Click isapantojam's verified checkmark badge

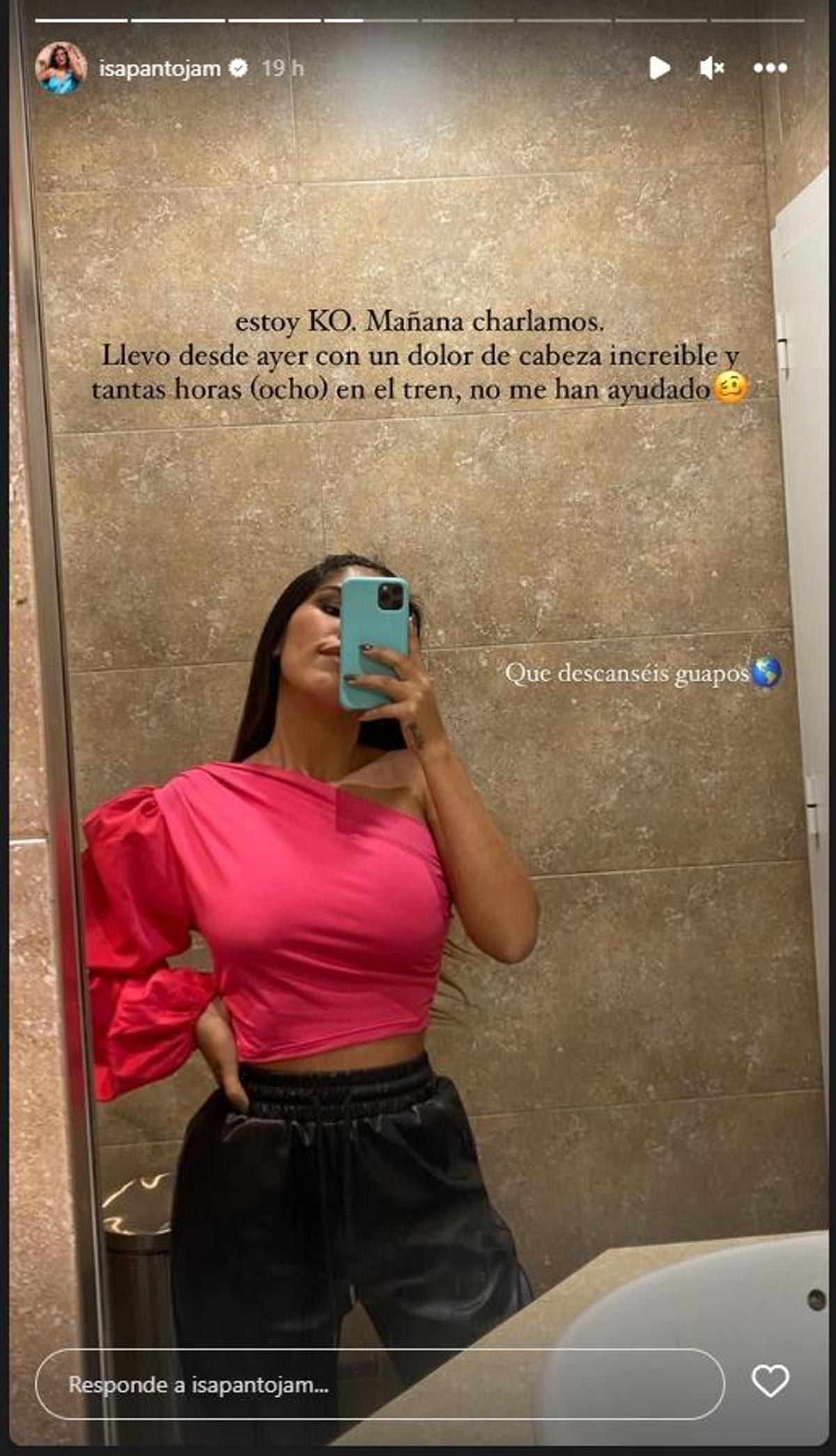point(239,68)
